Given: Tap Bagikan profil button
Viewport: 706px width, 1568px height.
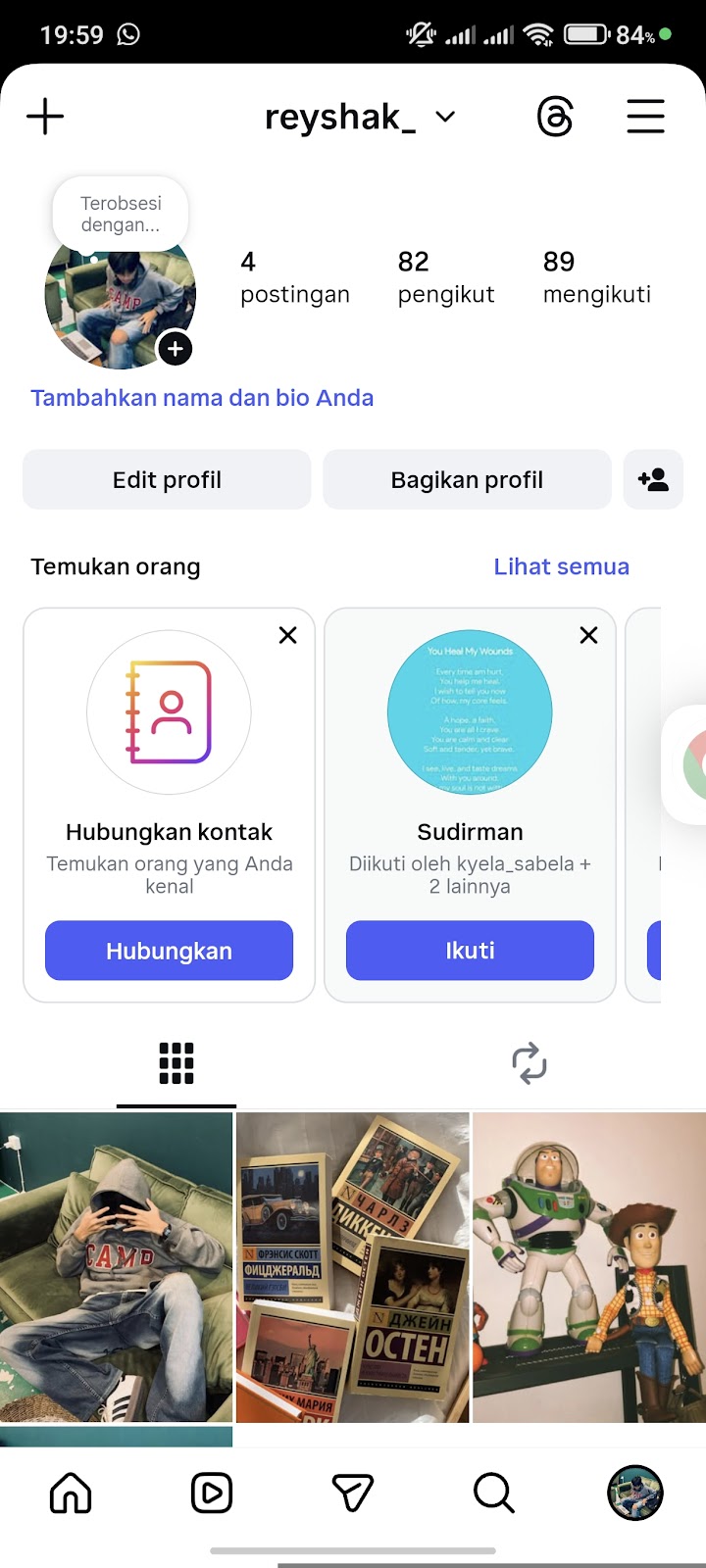Looking at the screenshot, I should tap(467, 480).
